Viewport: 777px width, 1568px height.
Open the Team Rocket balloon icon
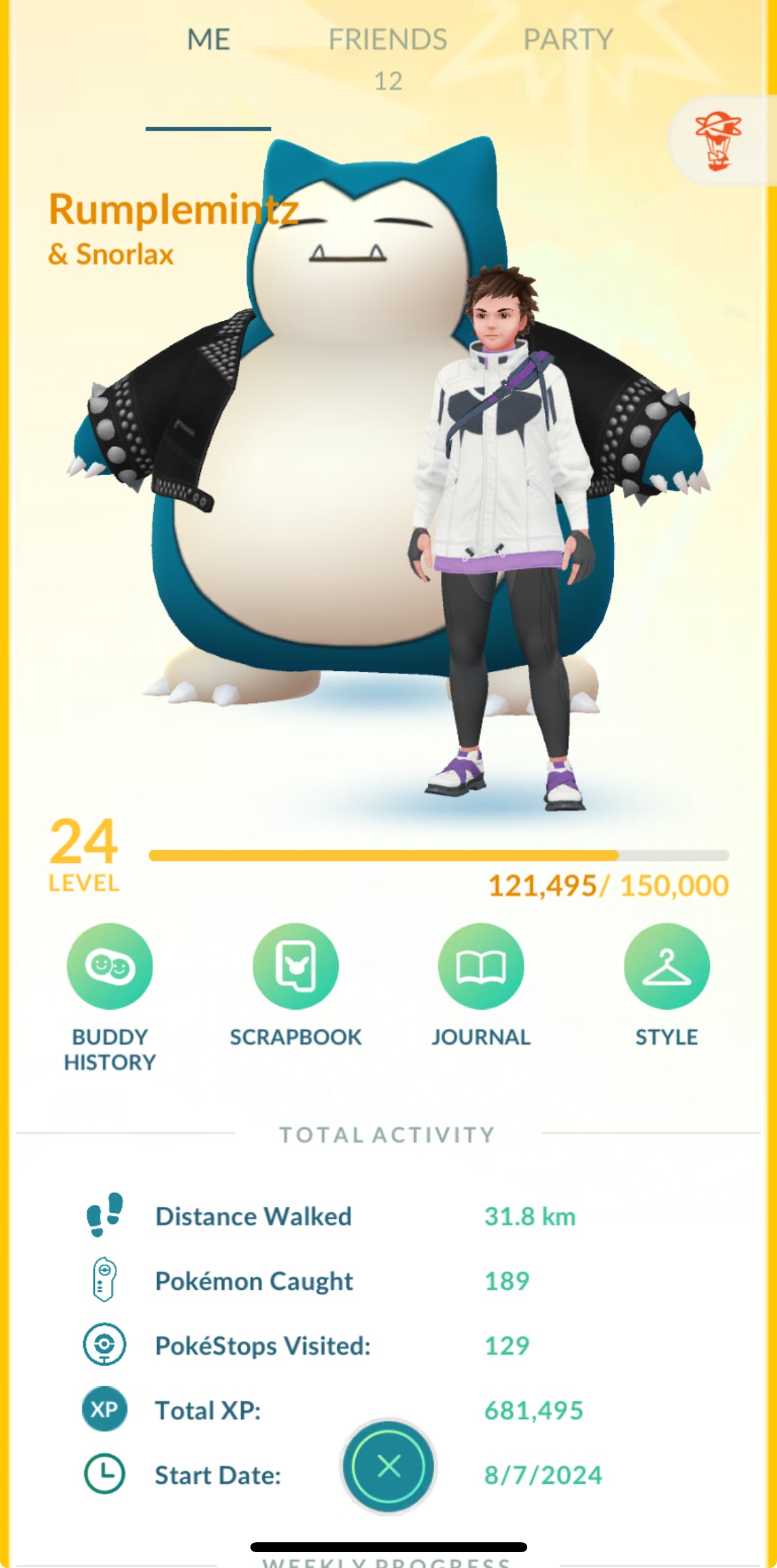718,140
